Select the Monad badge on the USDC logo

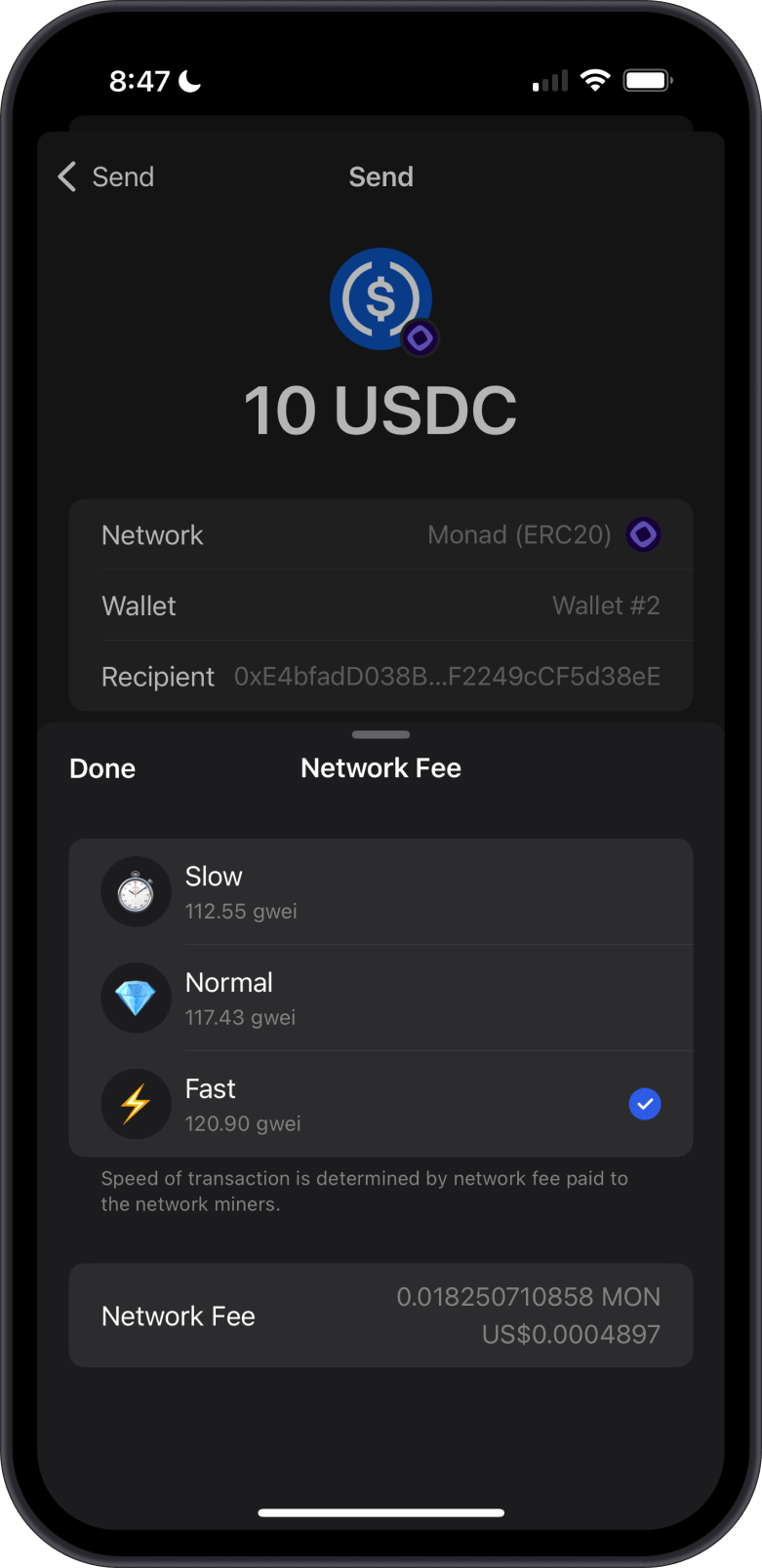(420, 338)
